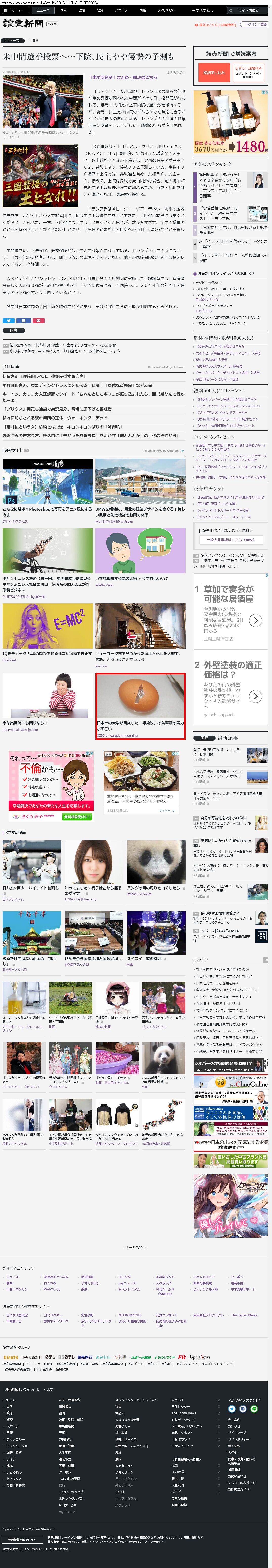Switch to the ニュース tab

[43, 10]
